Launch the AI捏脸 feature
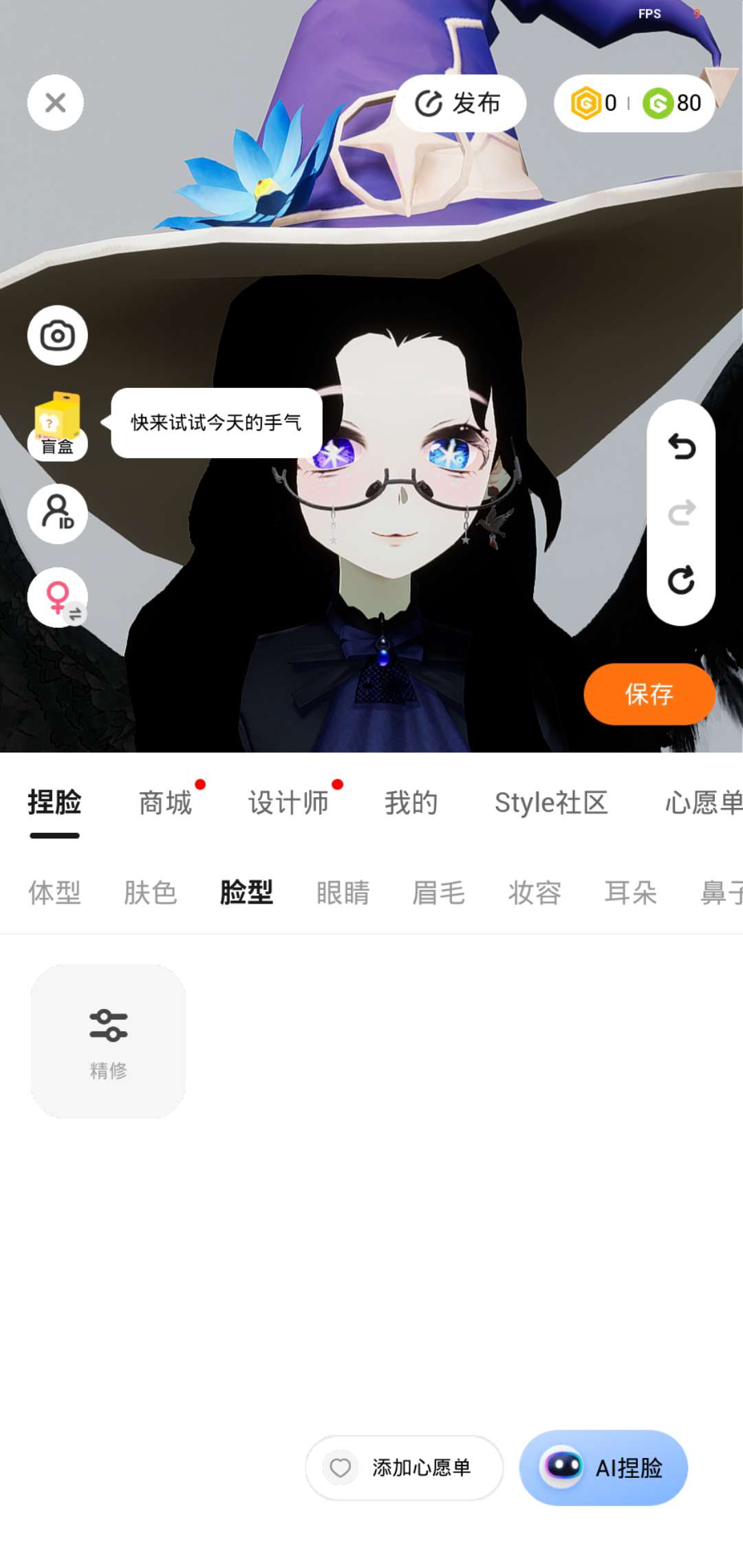The width and height of the screenshot is (743, 1568). (603, 1468)
